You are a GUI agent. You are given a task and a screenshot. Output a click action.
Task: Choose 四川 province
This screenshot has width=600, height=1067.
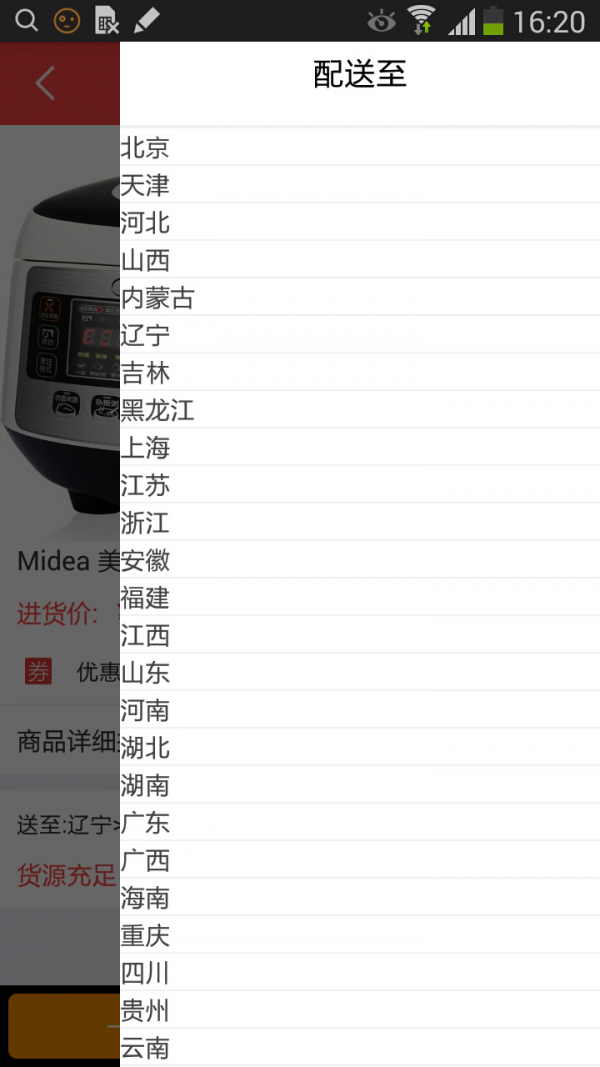tap(360, 972)
